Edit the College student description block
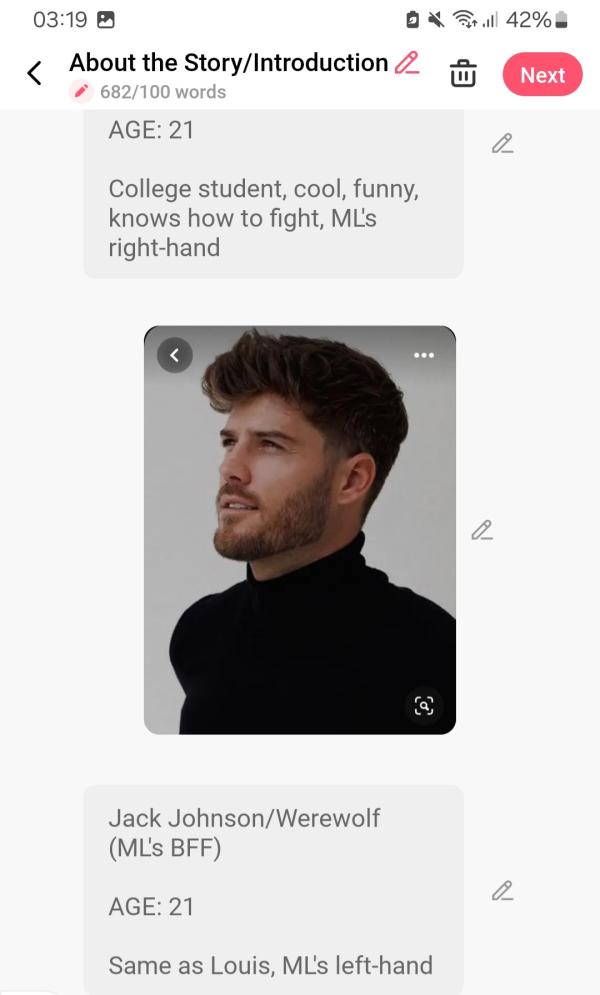This screenshot has width=600, height=995. pos(502,144)
